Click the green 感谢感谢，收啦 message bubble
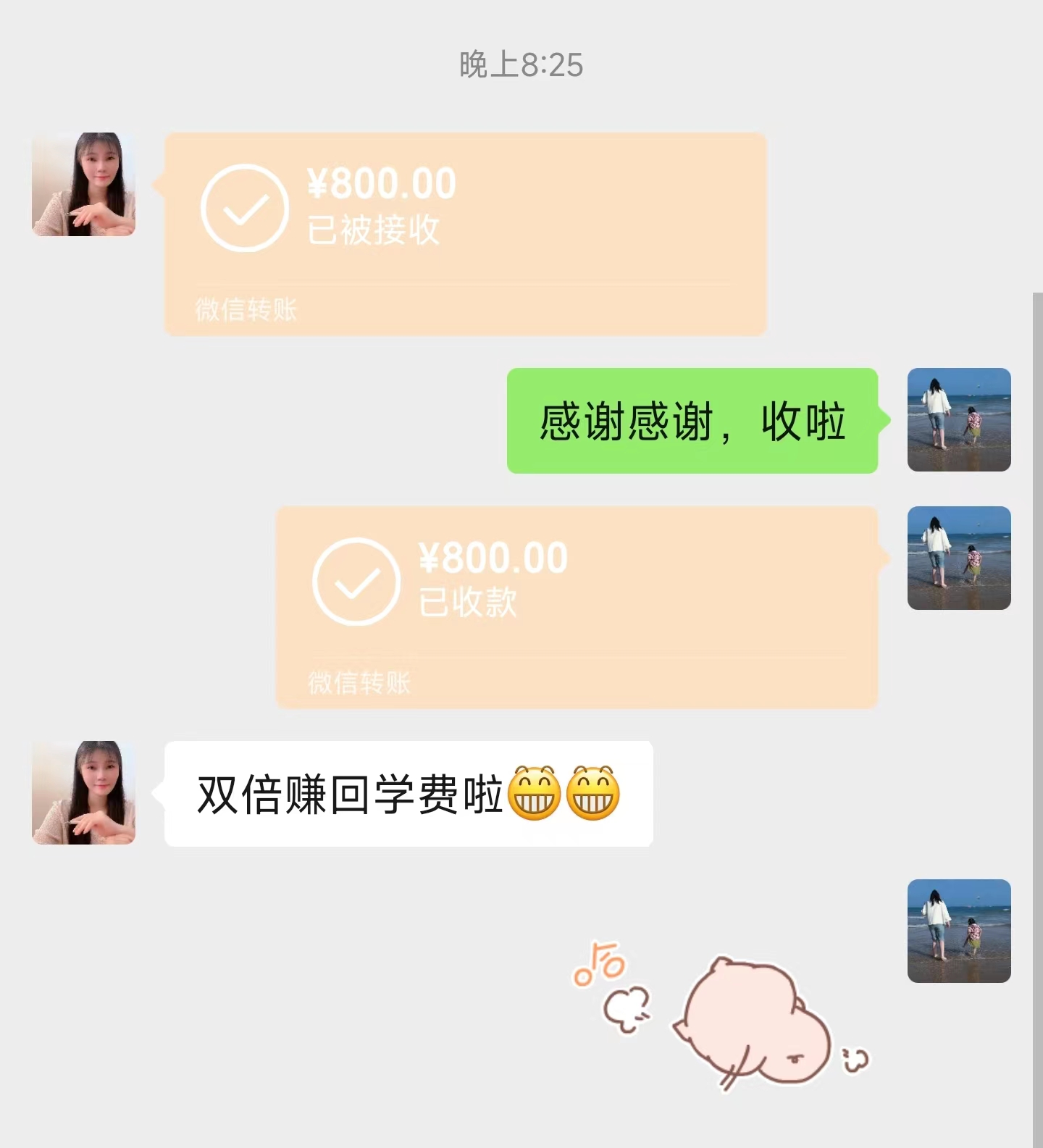The width and height of the screenshot is (1043, 1148). point(693,422)
